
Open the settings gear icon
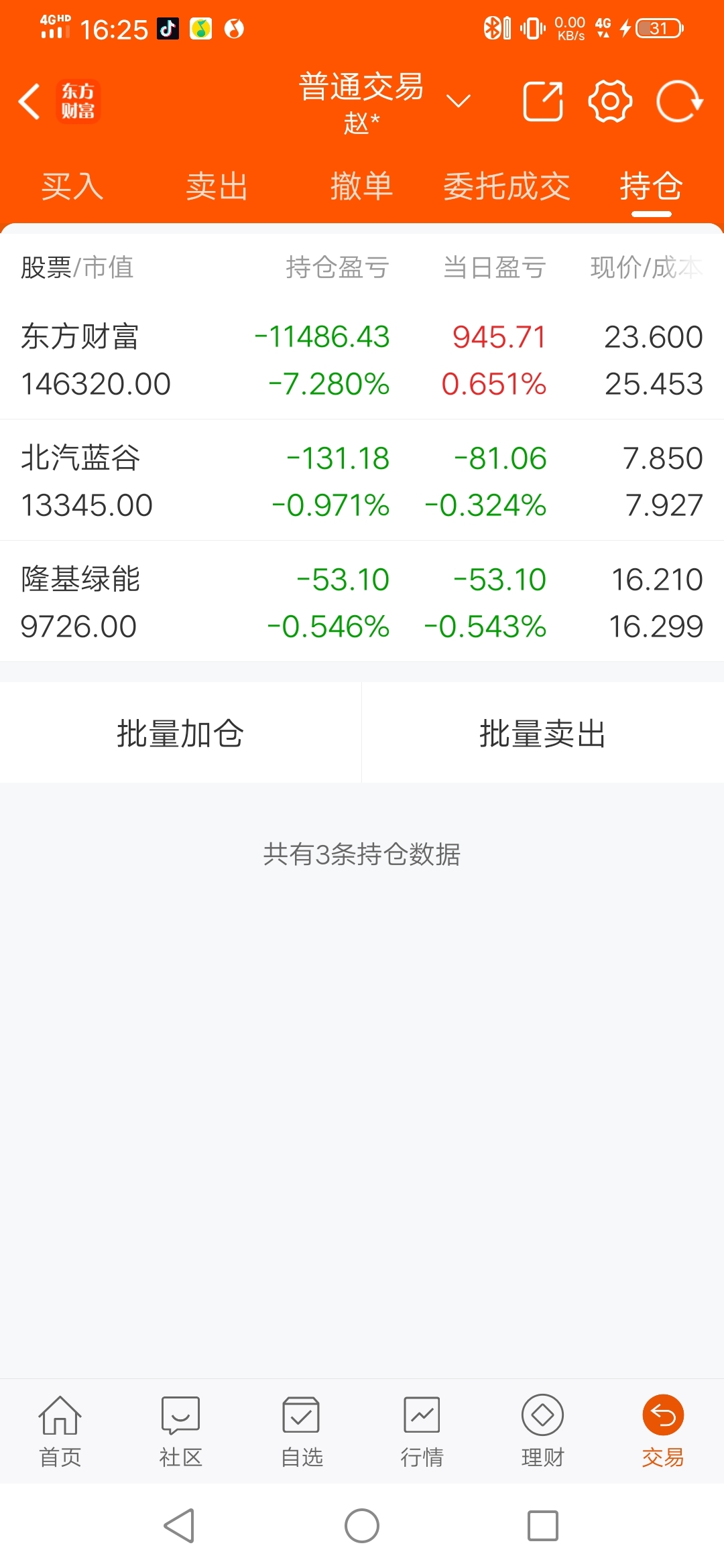pyautogui.click(x=610, y=102)
